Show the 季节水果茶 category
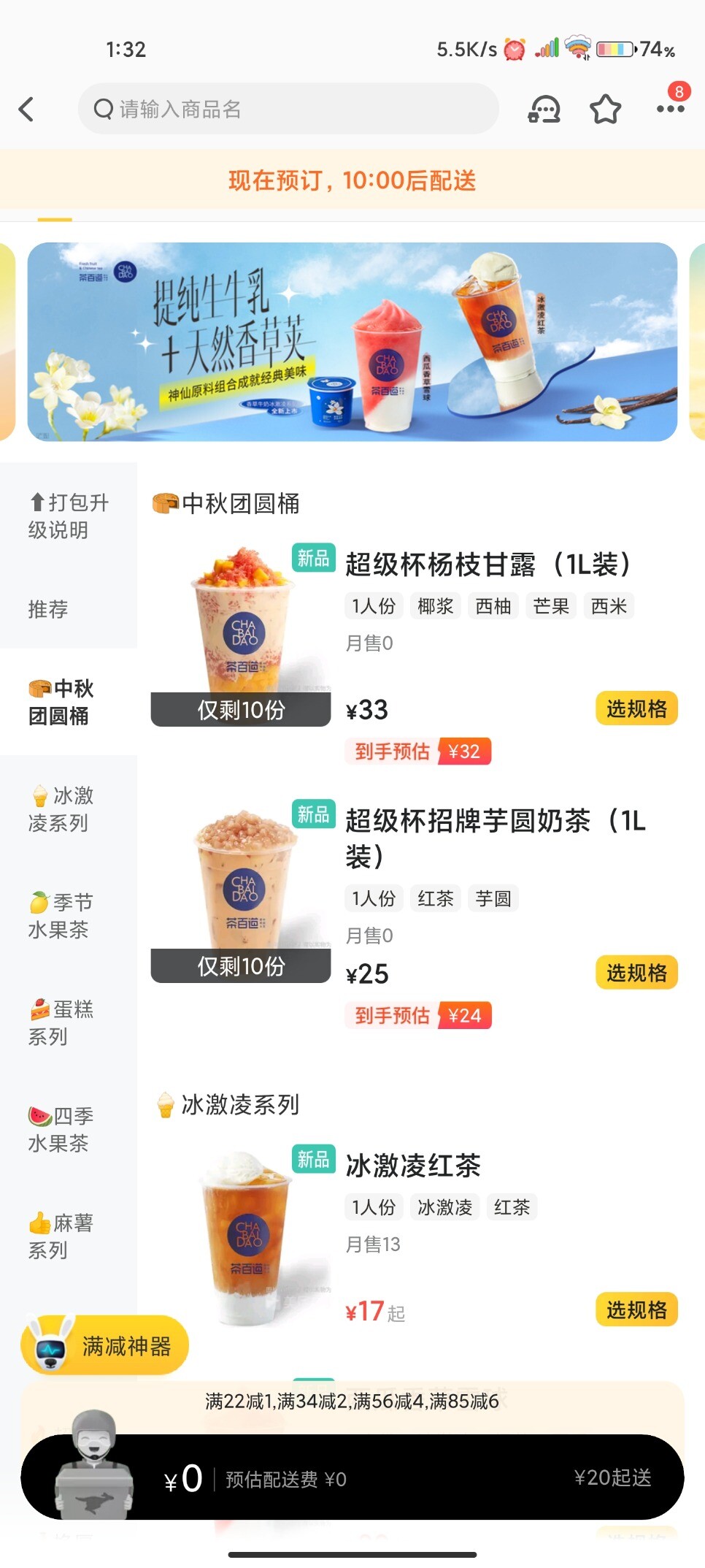 point(61,916)
